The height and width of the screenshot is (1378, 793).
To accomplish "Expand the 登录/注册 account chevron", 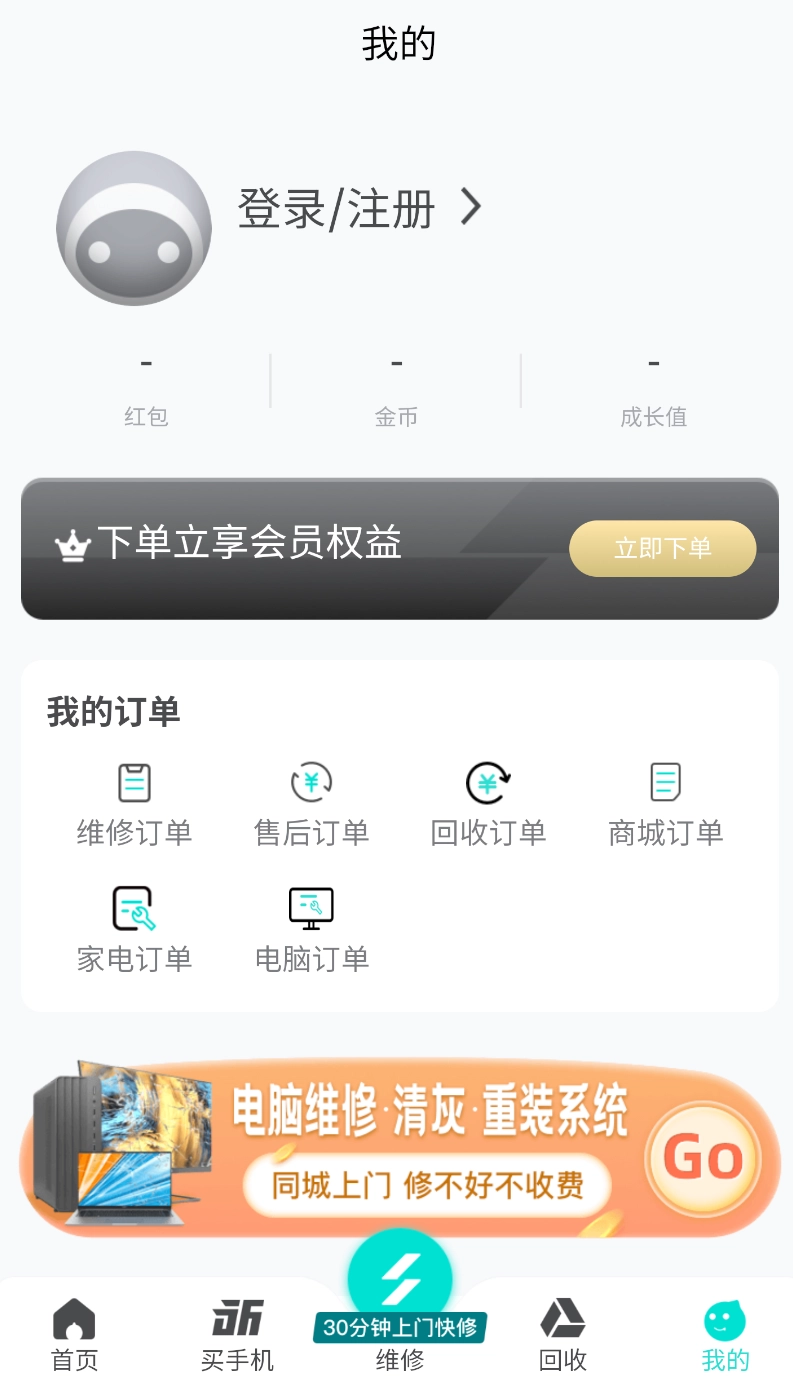I will (x=469, y=209).
